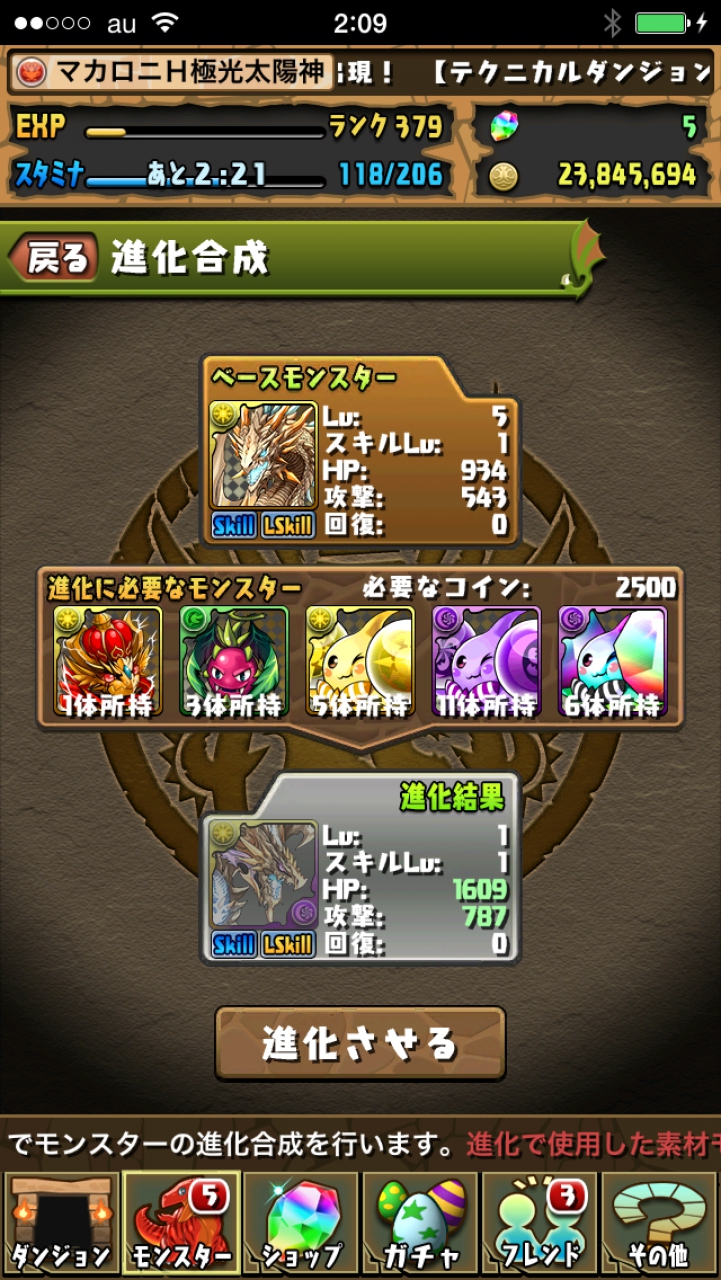The height and width of the screenshot is (1280, 721).
Task: Go to the ガチャ tab
Action: pos(421,1224)
